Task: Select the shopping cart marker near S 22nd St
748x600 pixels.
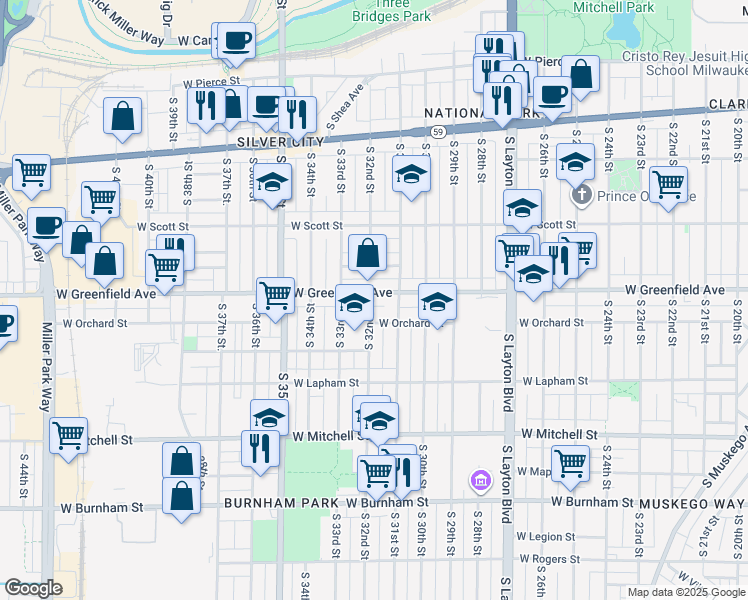Action: click(x=668, y=186)
